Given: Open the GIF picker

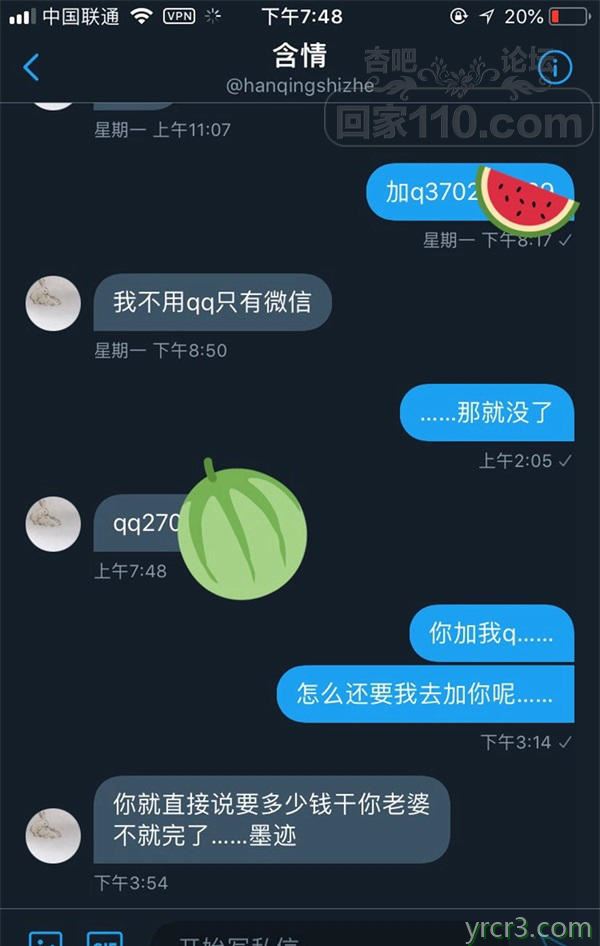Looking at the screenshot, I should coord(104,938).
